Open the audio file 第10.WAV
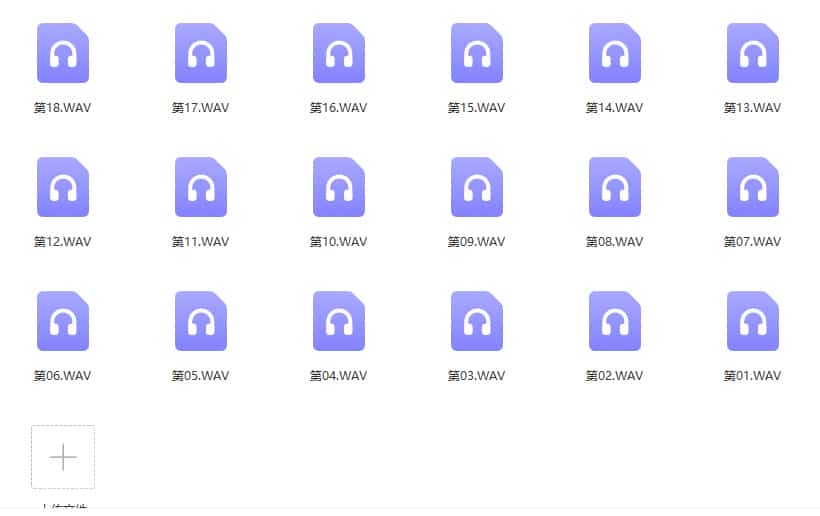Image resolution: width=820 pixels, height=516 pixels. (x=339, y=187)
